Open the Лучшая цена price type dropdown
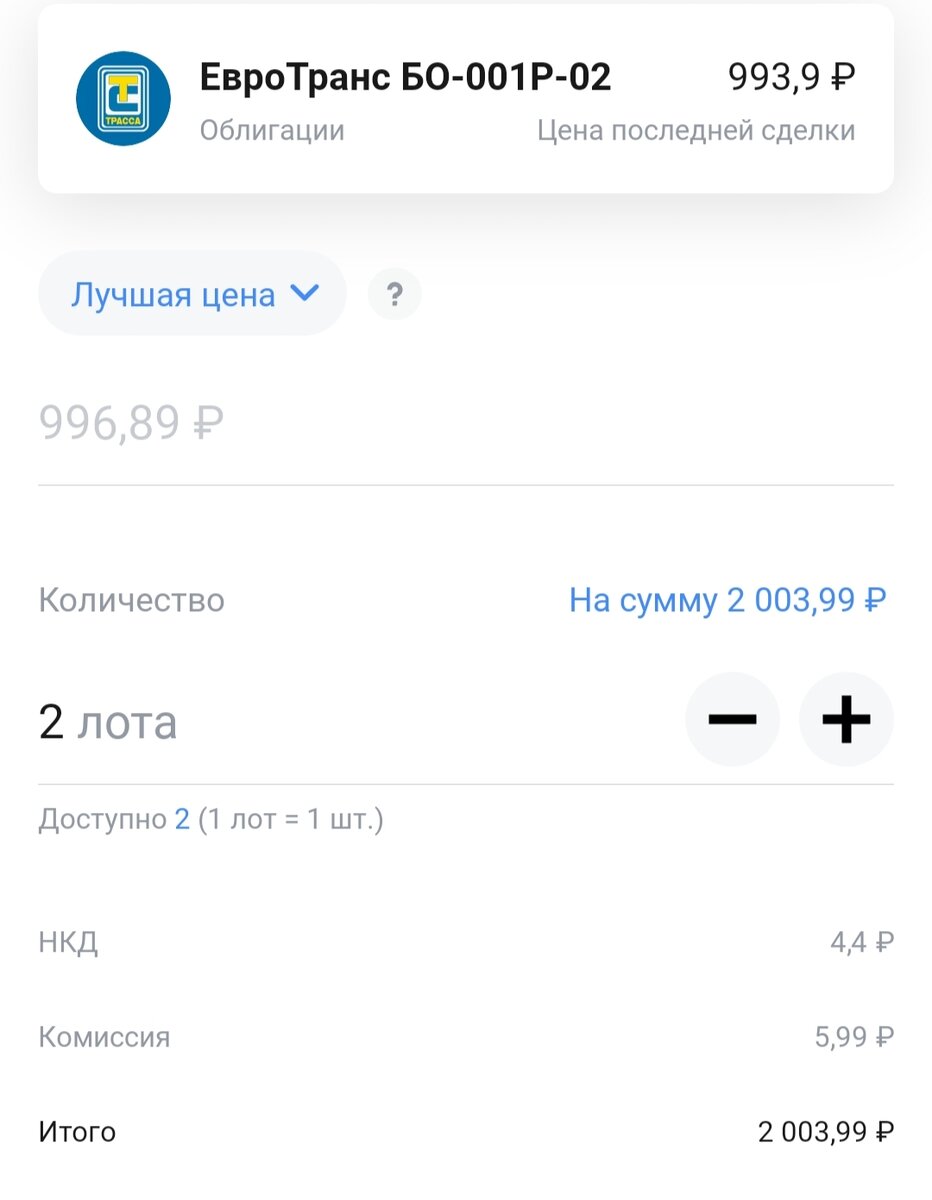 pos(190,293)
